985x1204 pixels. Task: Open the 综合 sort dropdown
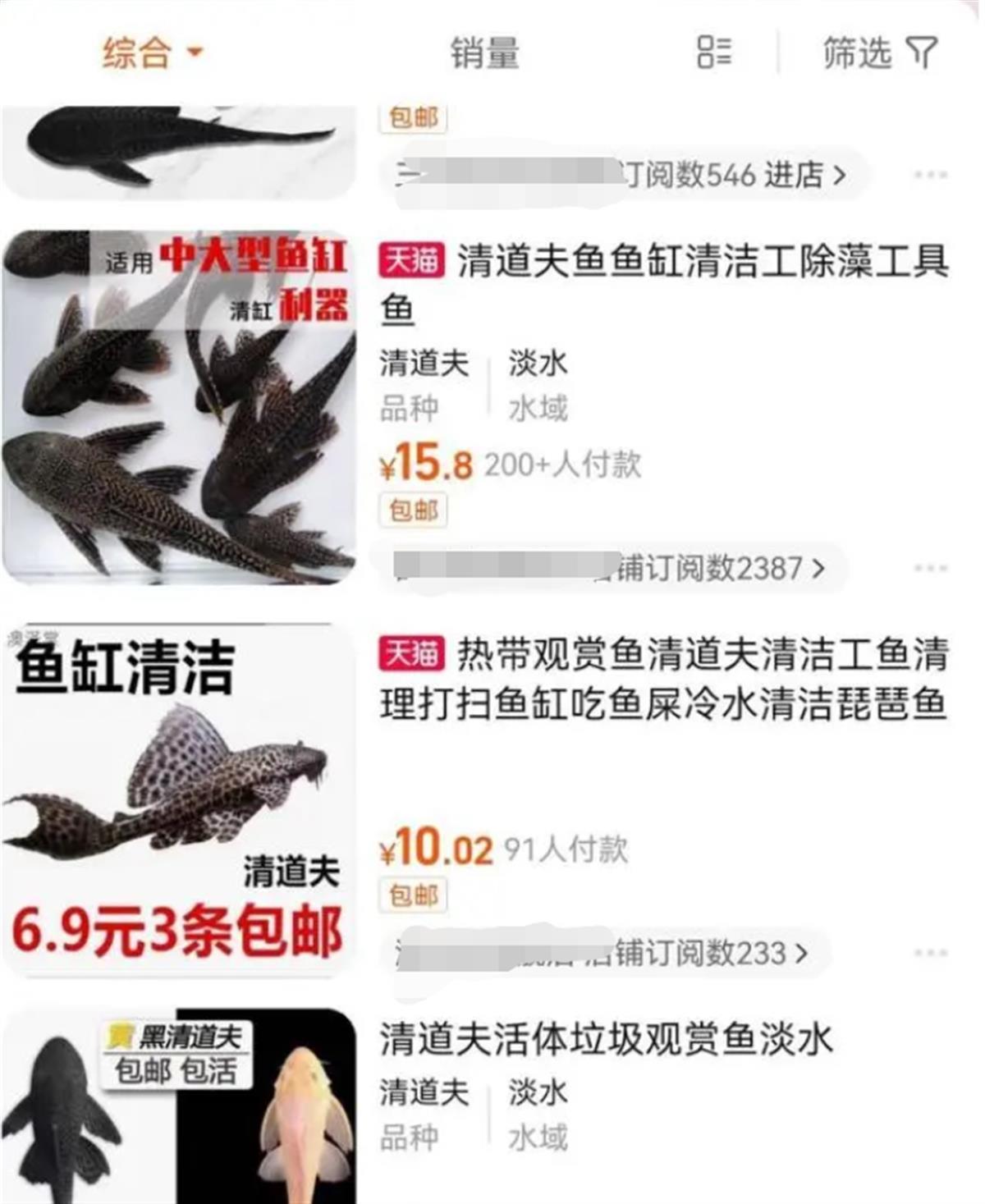tap(152, 53)
